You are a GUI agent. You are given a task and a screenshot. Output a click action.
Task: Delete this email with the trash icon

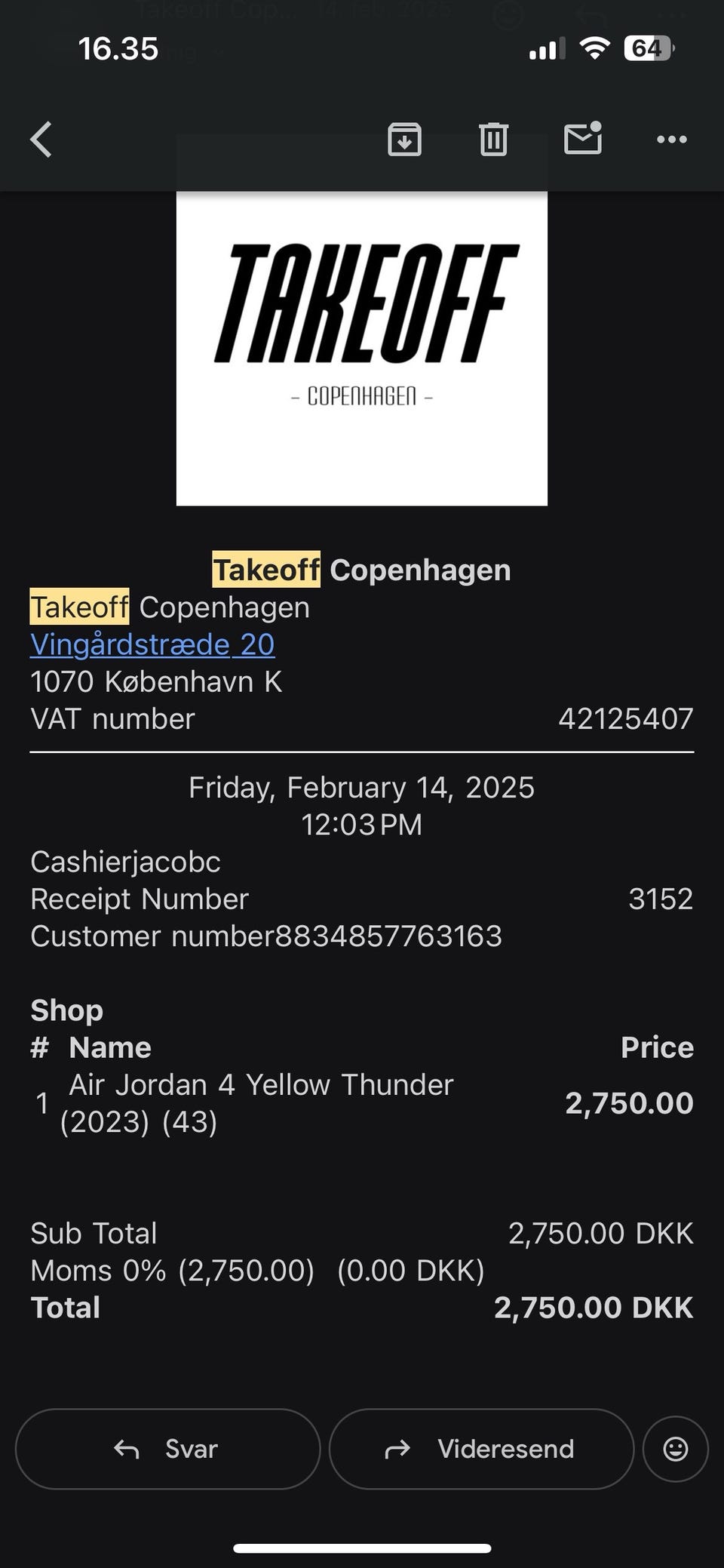(493, 140)
